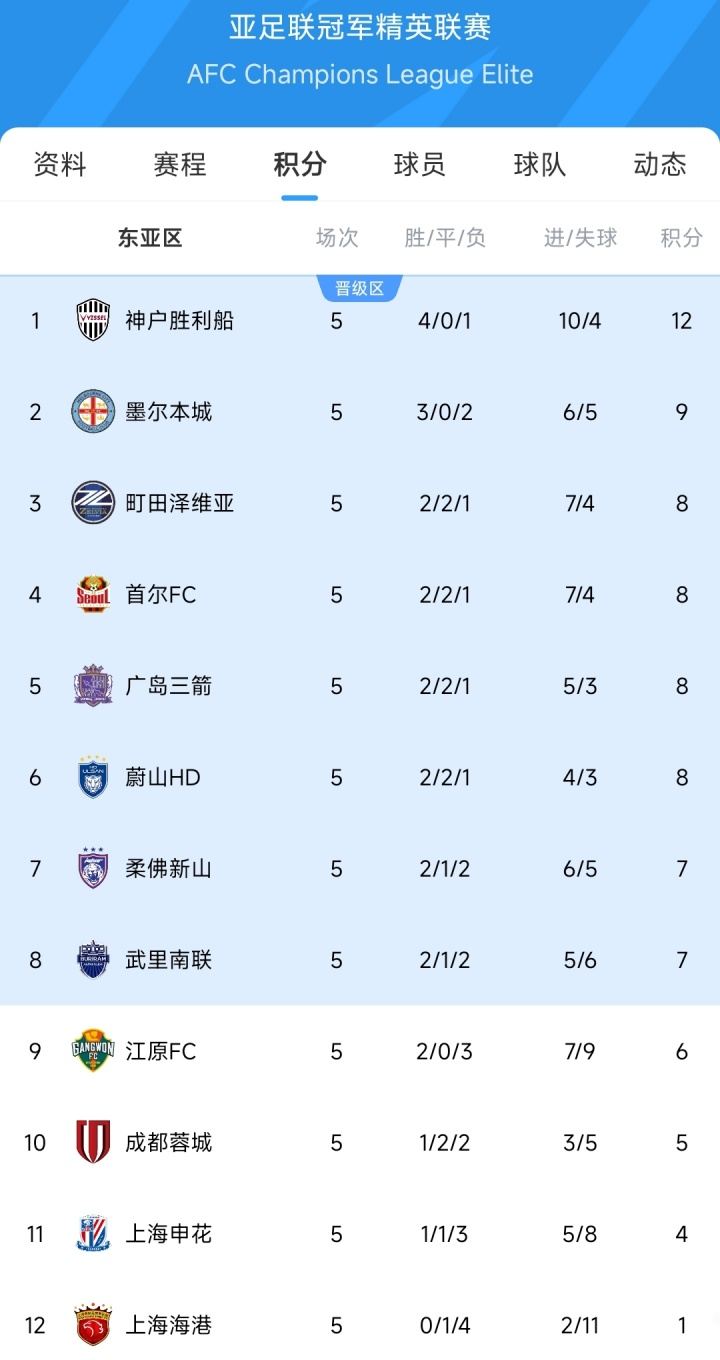Select the 成都蓉城 row
Screen dimensions: 720x1360
tap(168, 1143)
